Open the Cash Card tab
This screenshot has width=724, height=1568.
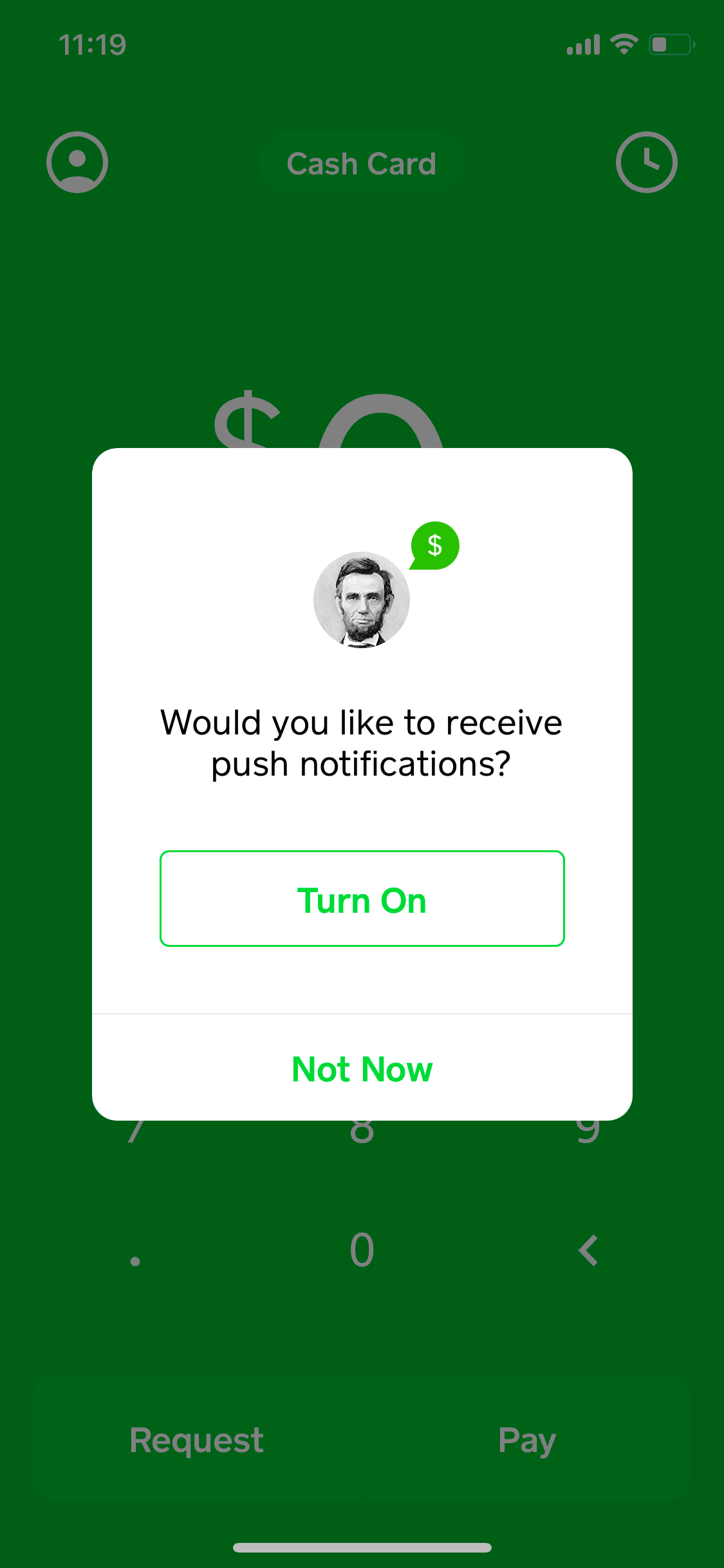click(362, 163)
